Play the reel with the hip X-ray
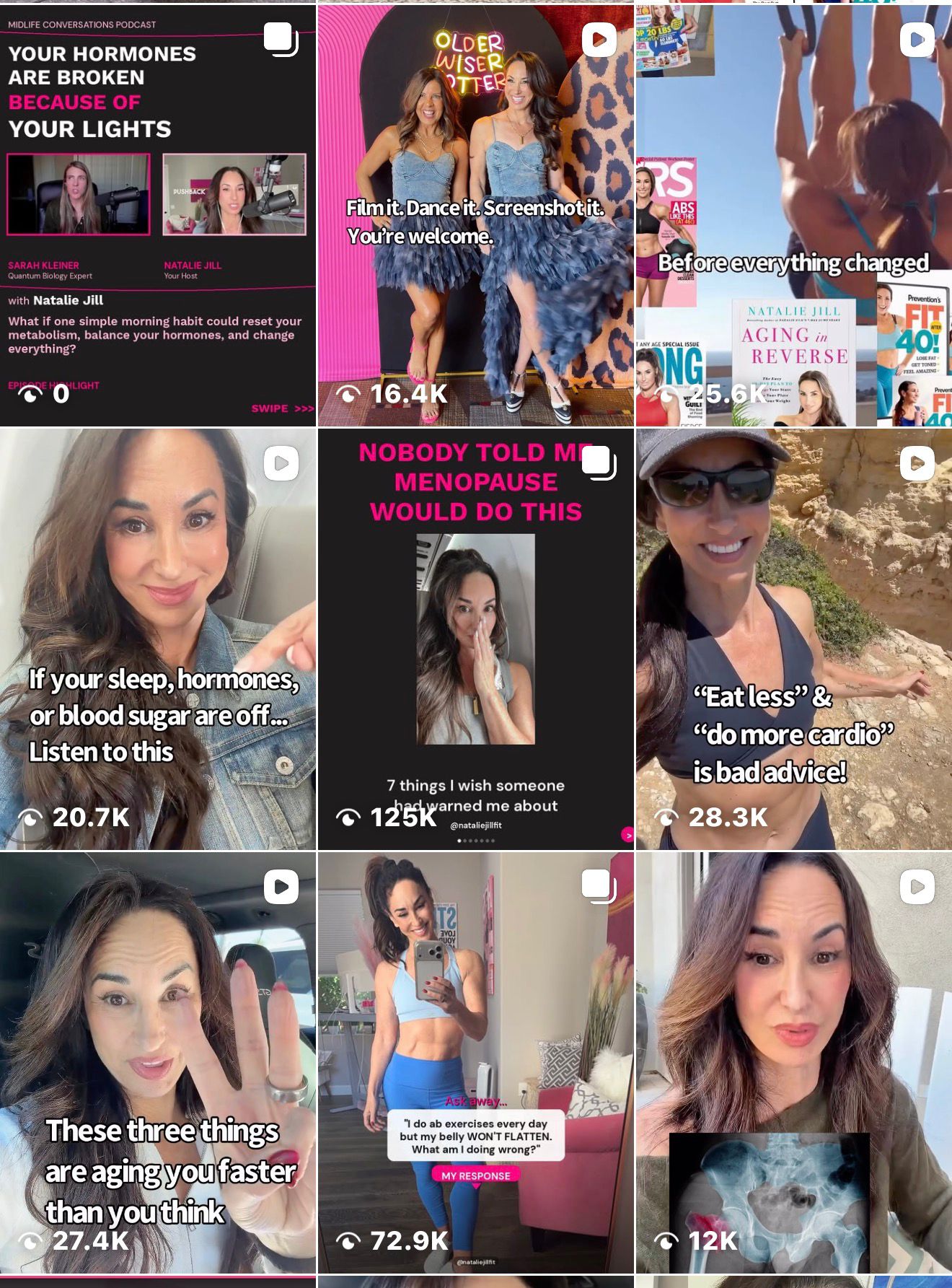The width and height of the screenshot is (952, 1288). [793, 1062]
